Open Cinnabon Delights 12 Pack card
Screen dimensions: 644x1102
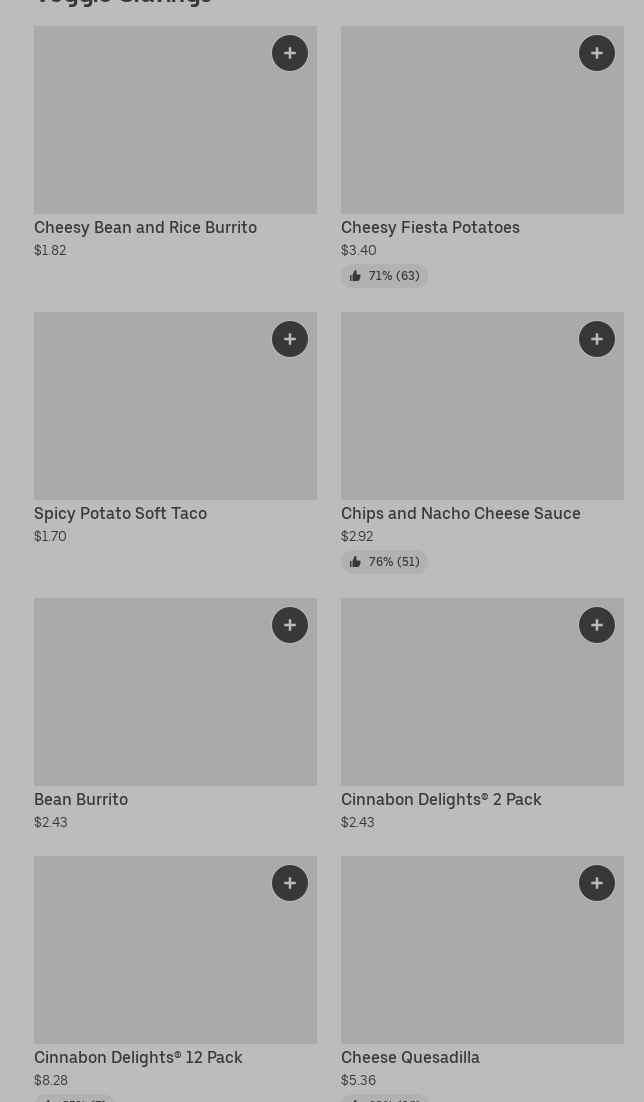175,979
